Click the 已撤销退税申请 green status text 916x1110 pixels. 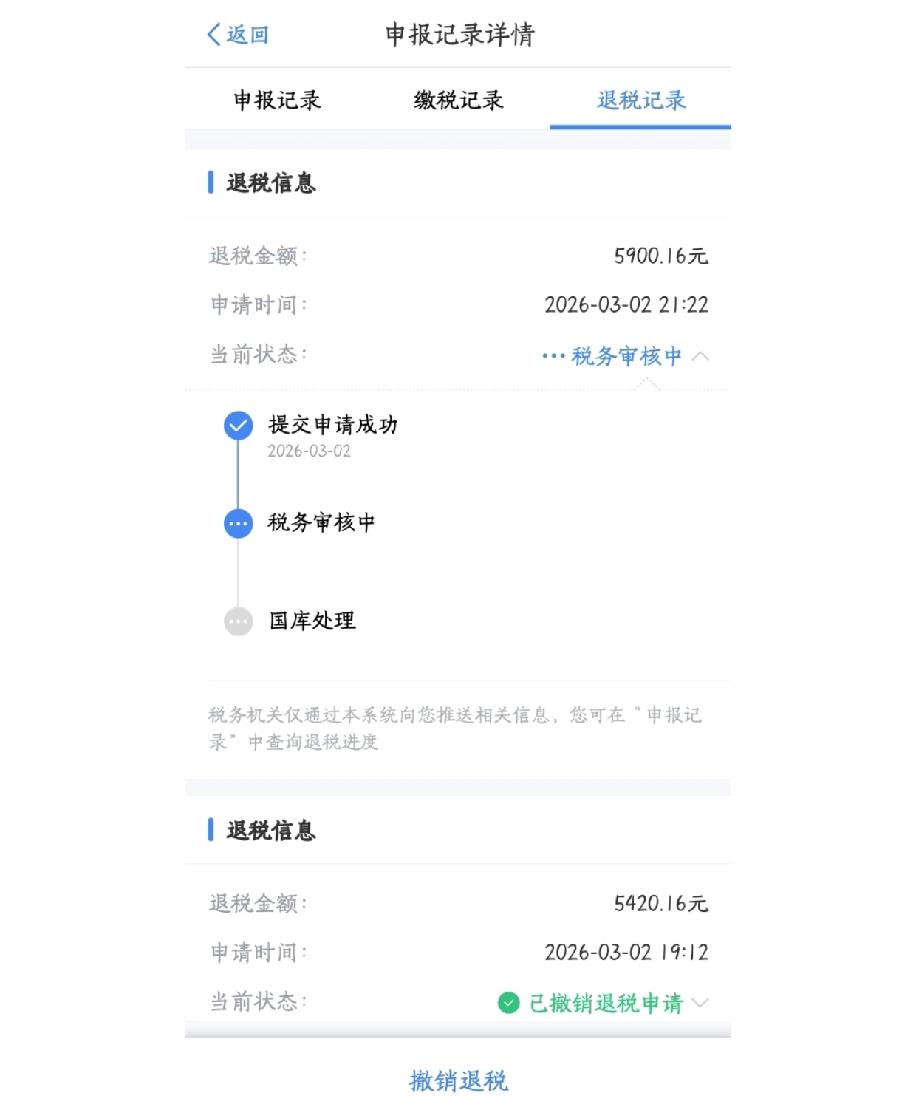click(605, 1003)
